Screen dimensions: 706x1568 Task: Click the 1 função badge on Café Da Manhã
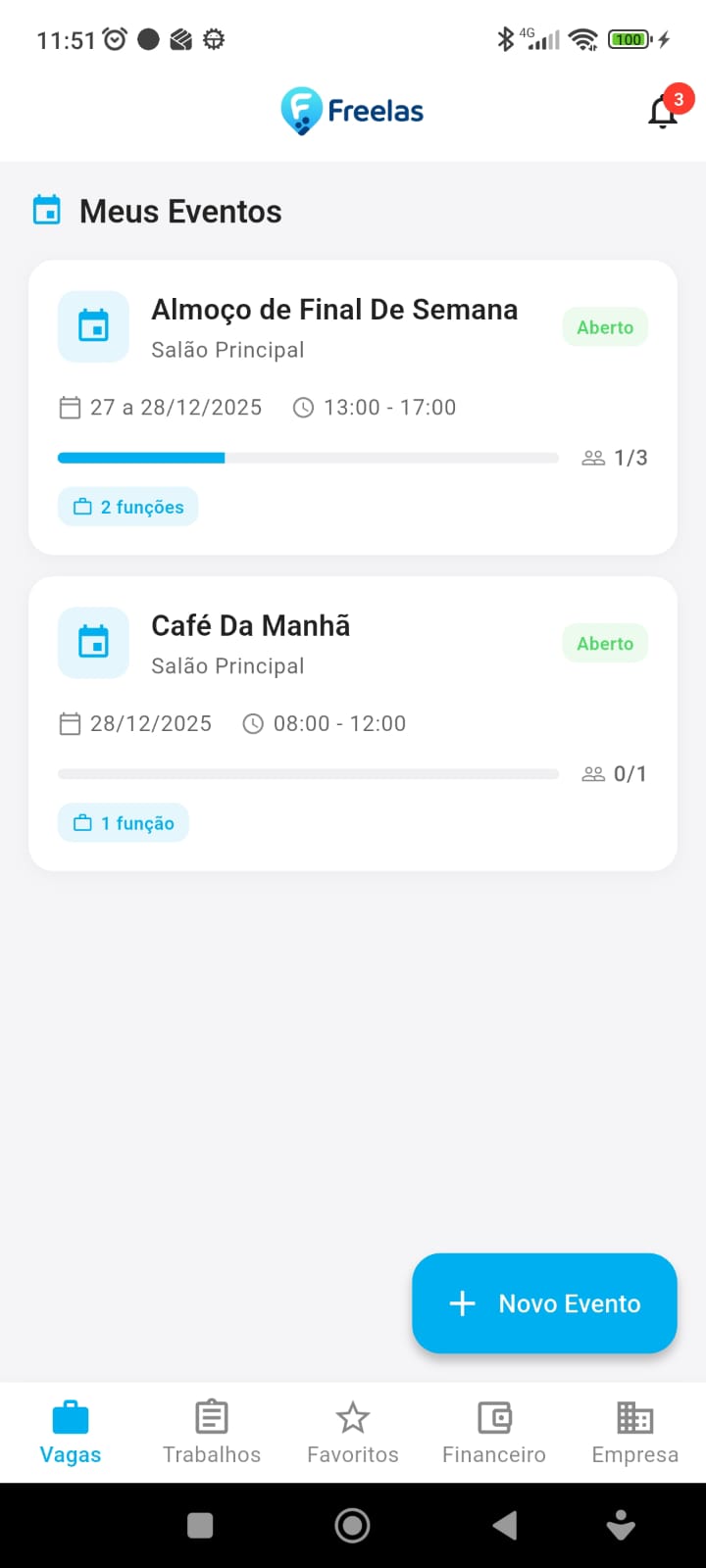pyautogui.click(x=123, y=822)
